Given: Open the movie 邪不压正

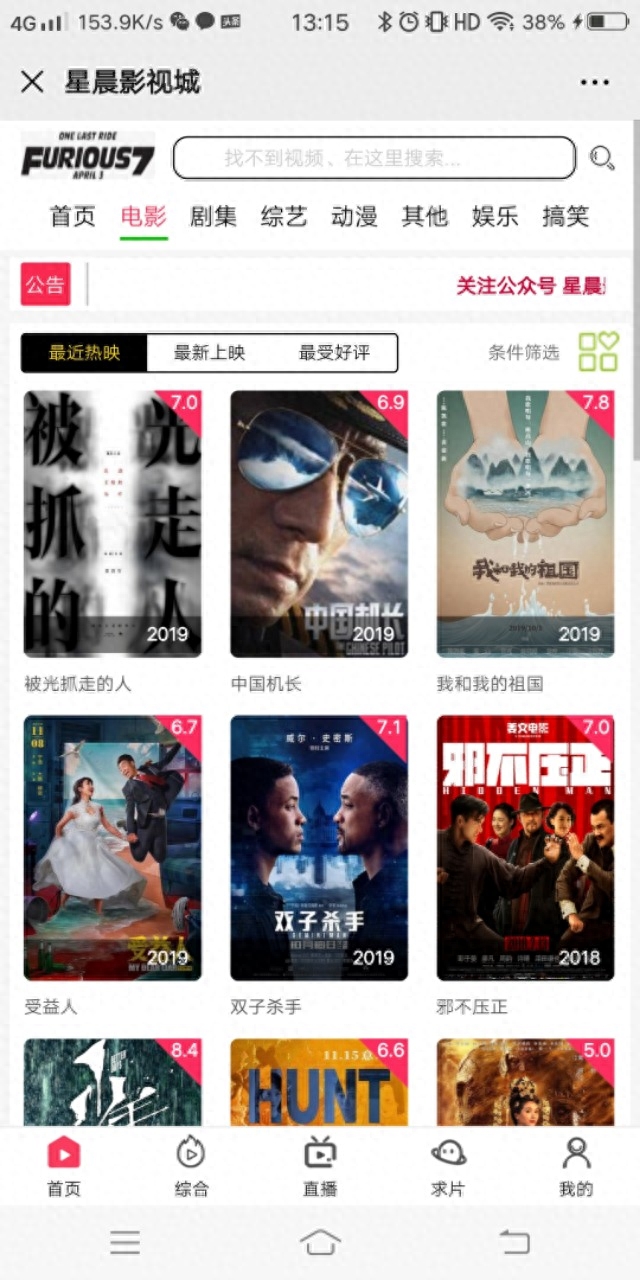Looking at the screenshot, I should click(x=525, y=847).
